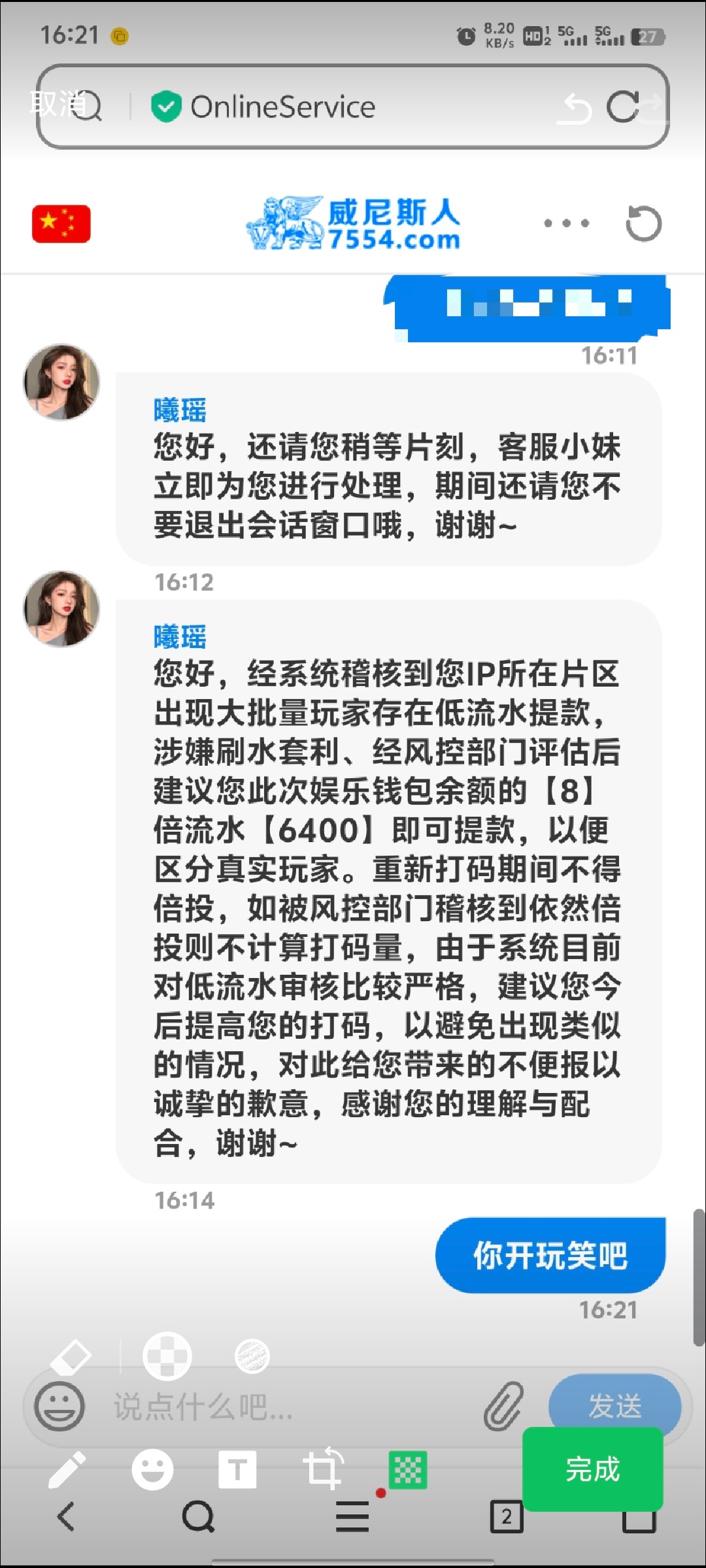Undo the last edit
Screen dimensions: 706x1568
pyautogui.click(x=575, y=108)
